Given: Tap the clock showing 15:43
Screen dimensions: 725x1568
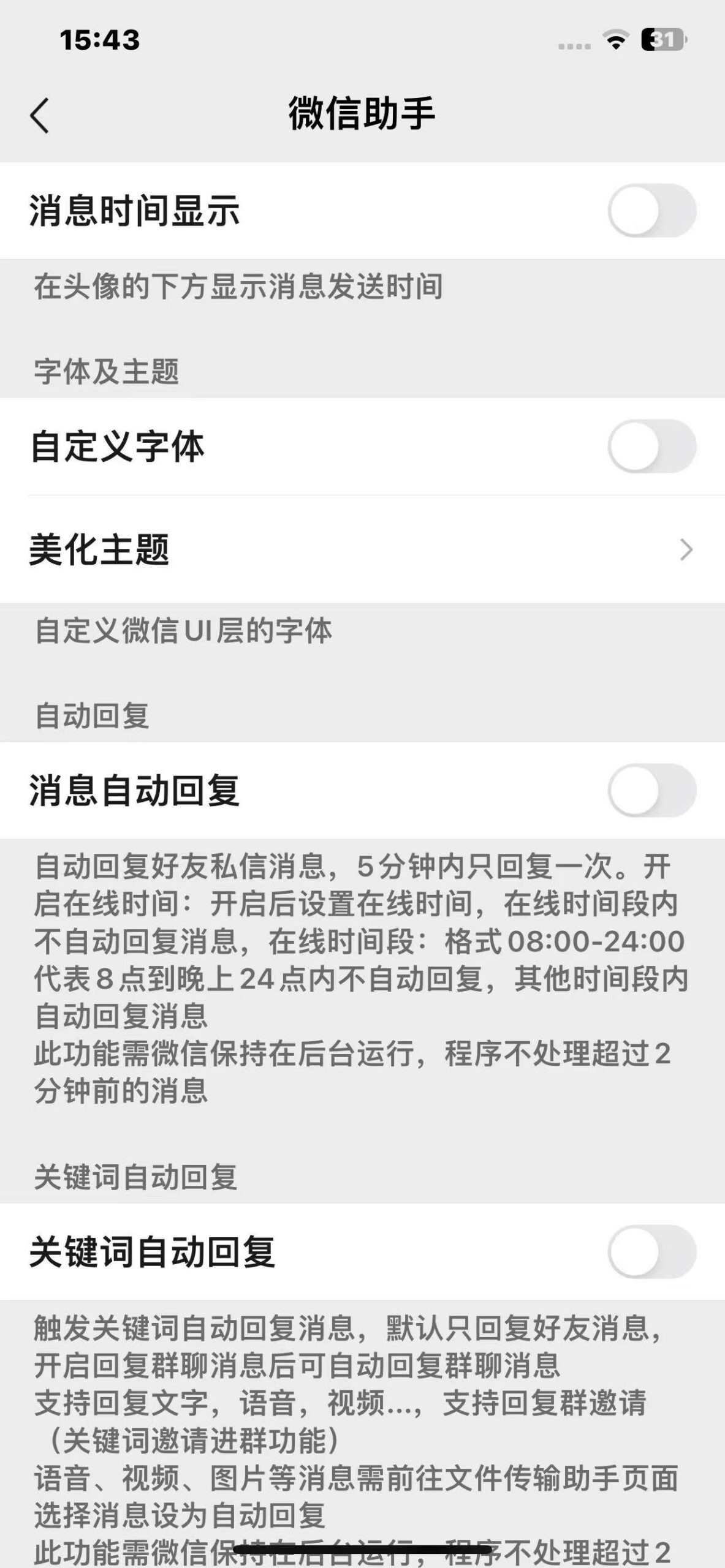Looking at the screenshot, I should pos(98,38).
